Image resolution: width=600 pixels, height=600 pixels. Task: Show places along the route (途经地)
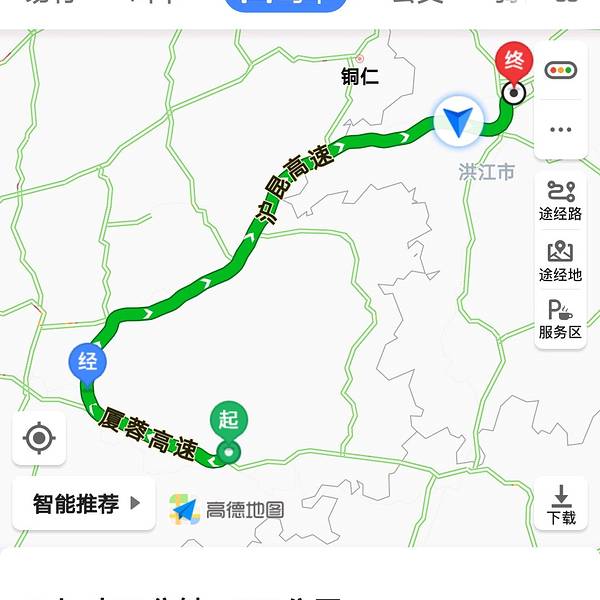click(560, 260)
